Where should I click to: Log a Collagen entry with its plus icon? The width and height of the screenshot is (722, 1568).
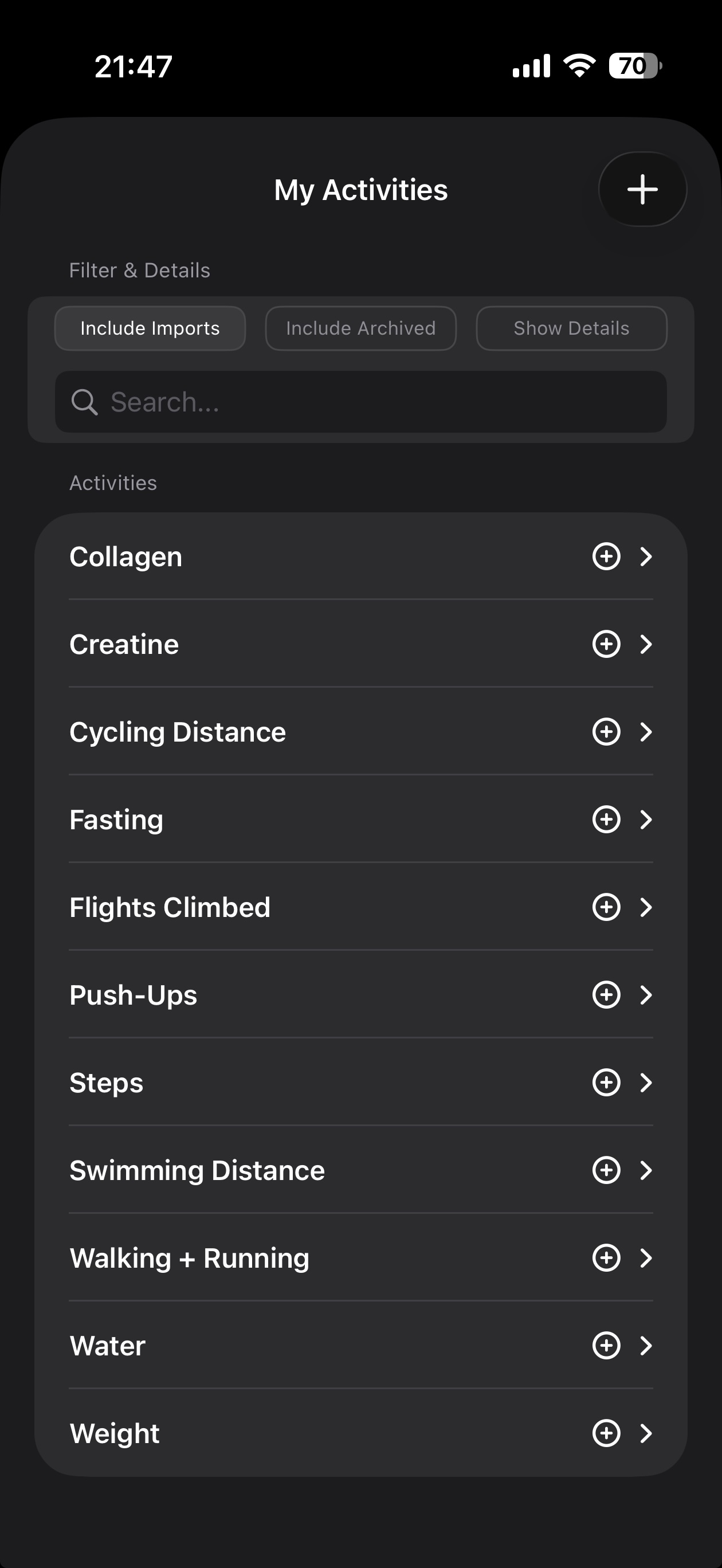click(x=606, y=556)
